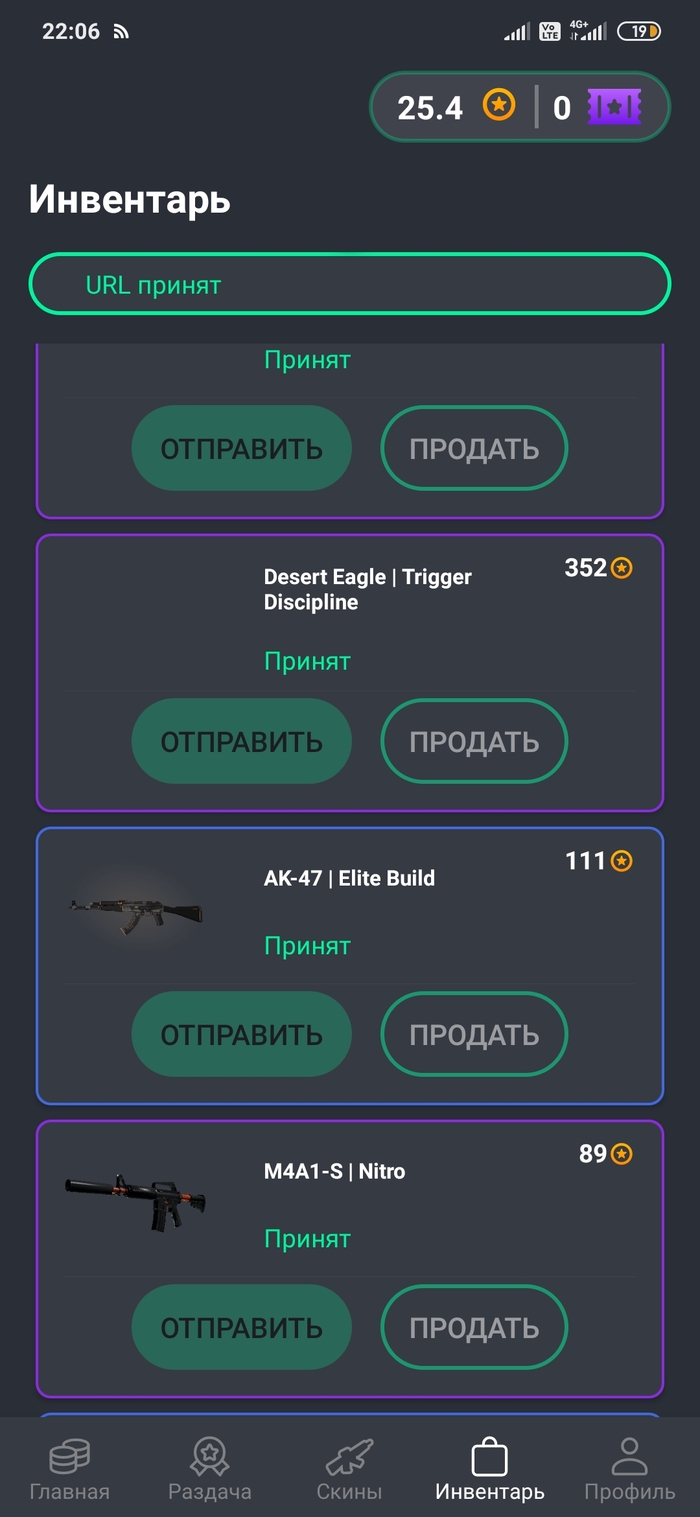Screen dimensions: 700x1517
Task: Open the Профиль tab
Action: click(629, 1469)
